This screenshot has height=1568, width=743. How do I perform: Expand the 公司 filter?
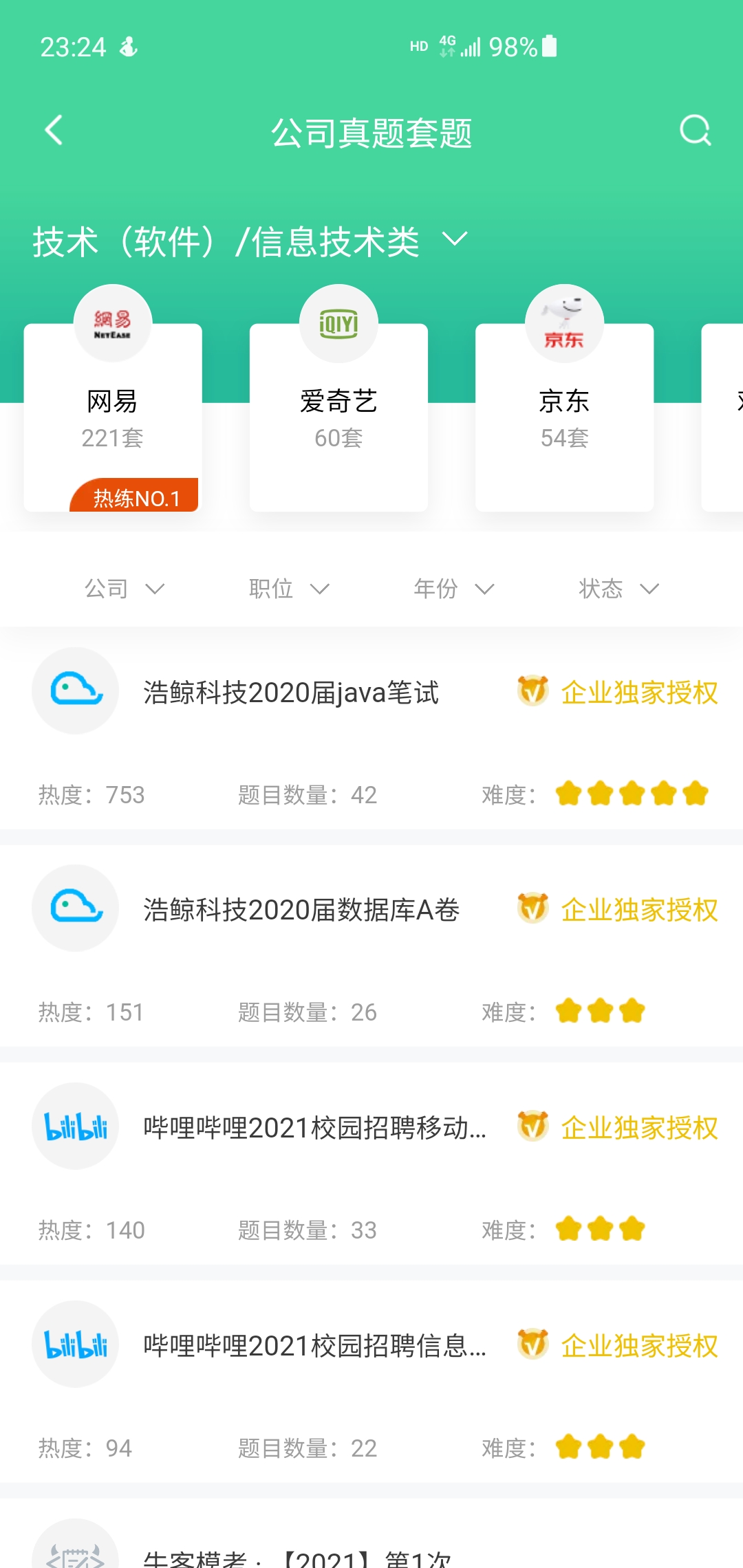pyautogui.click(x=125, y=589)
